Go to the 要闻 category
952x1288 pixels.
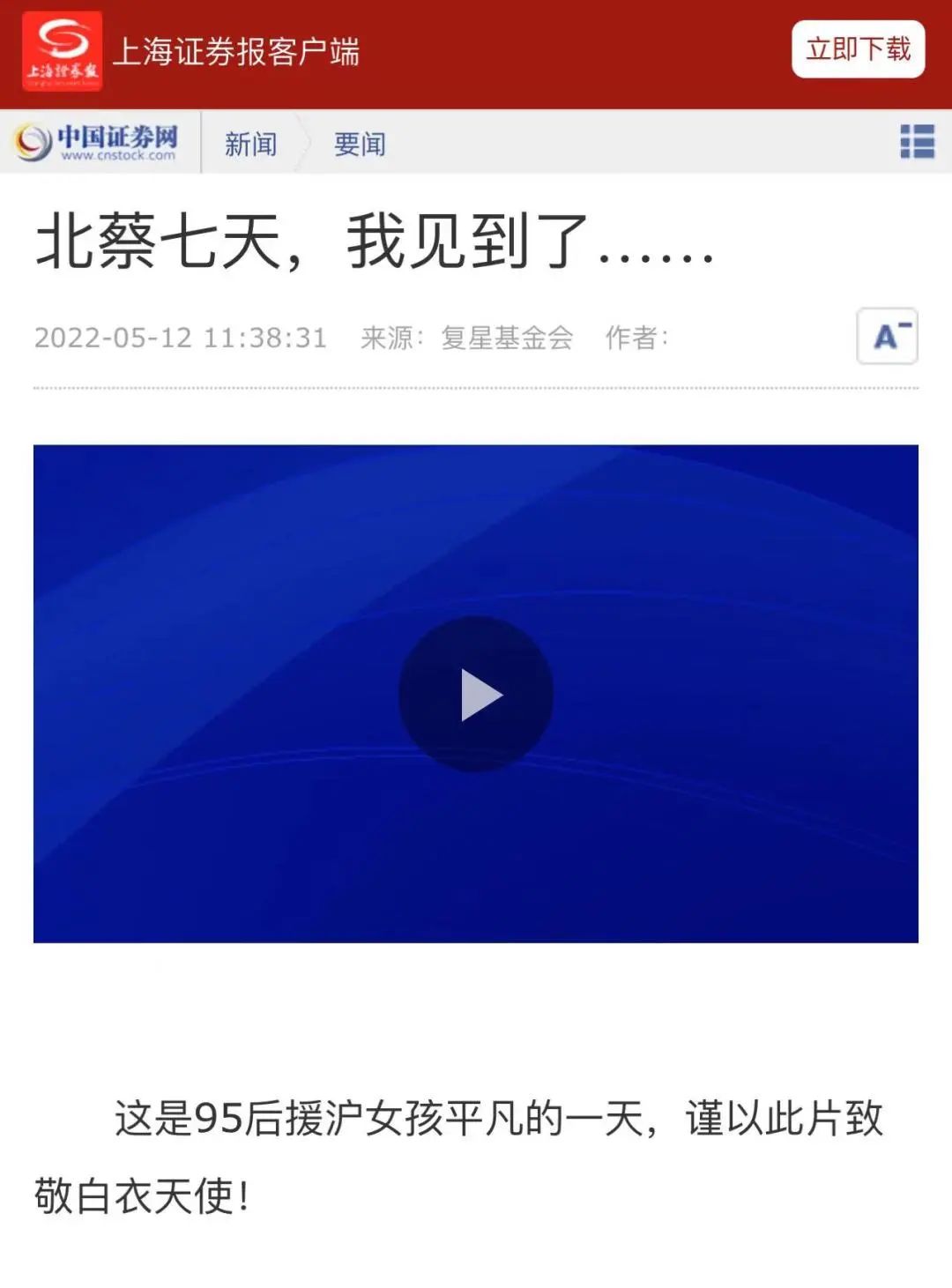coord(360,144)
